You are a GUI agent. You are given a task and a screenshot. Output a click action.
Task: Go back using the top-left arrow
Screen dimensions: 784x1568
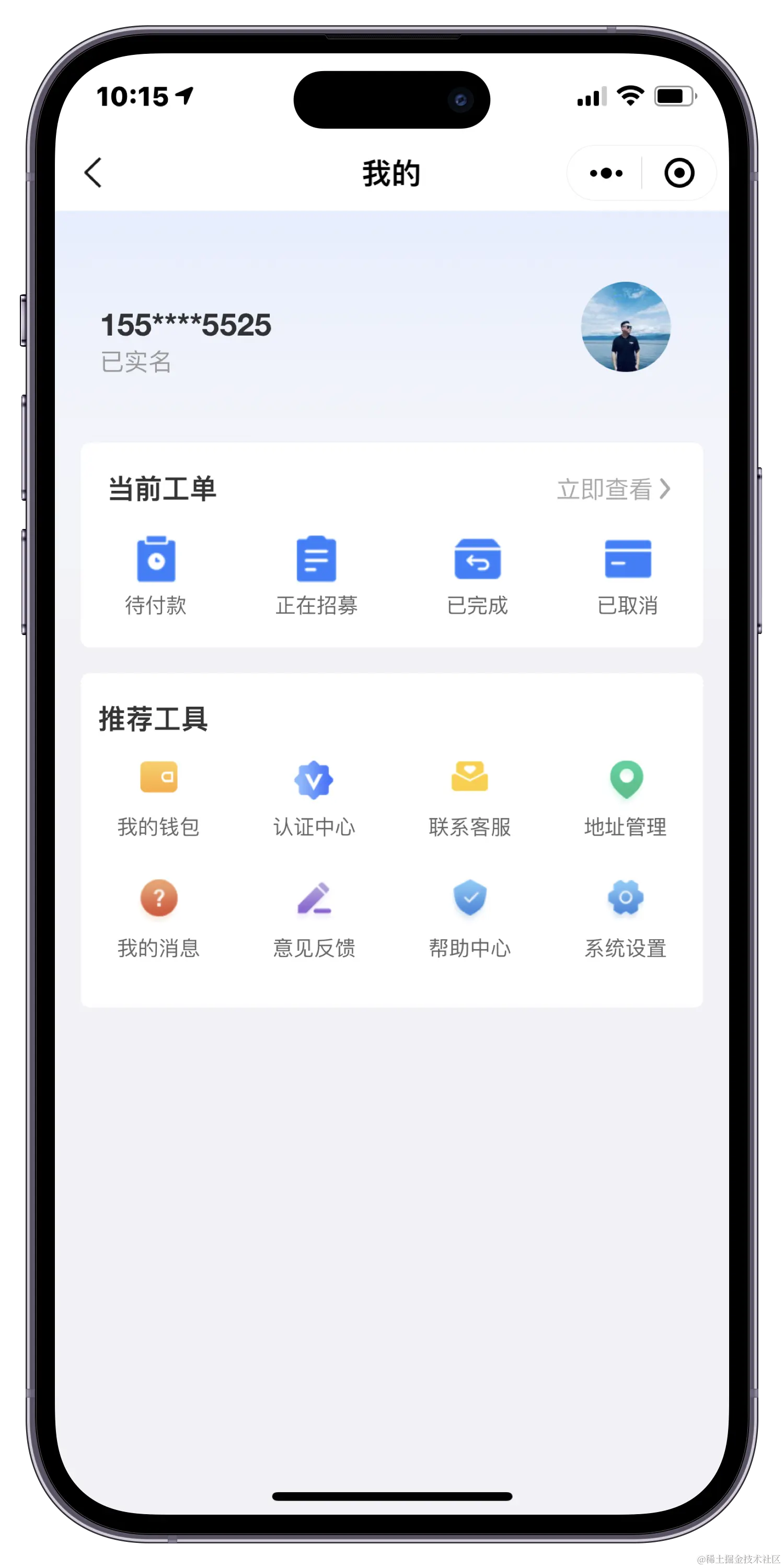tap(93, 173)
